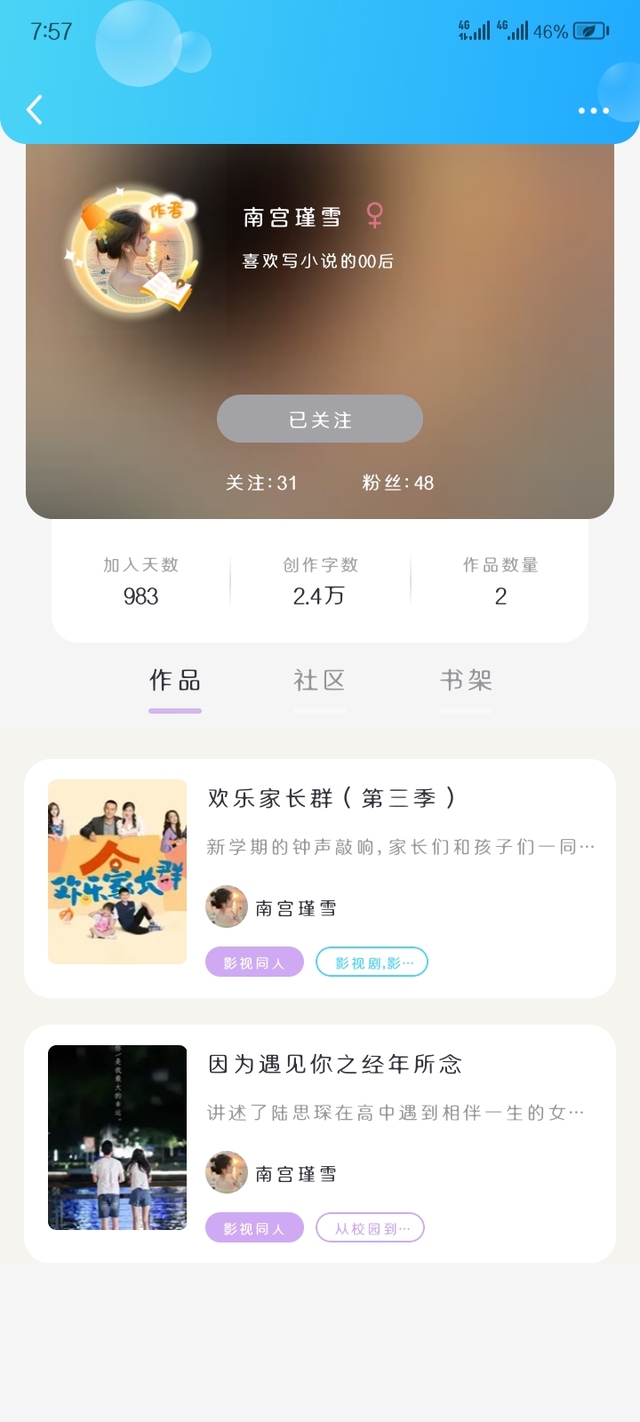The image size is (640, 1422).
Task: Switch to the 社区 tab
Action: point(320,681)
